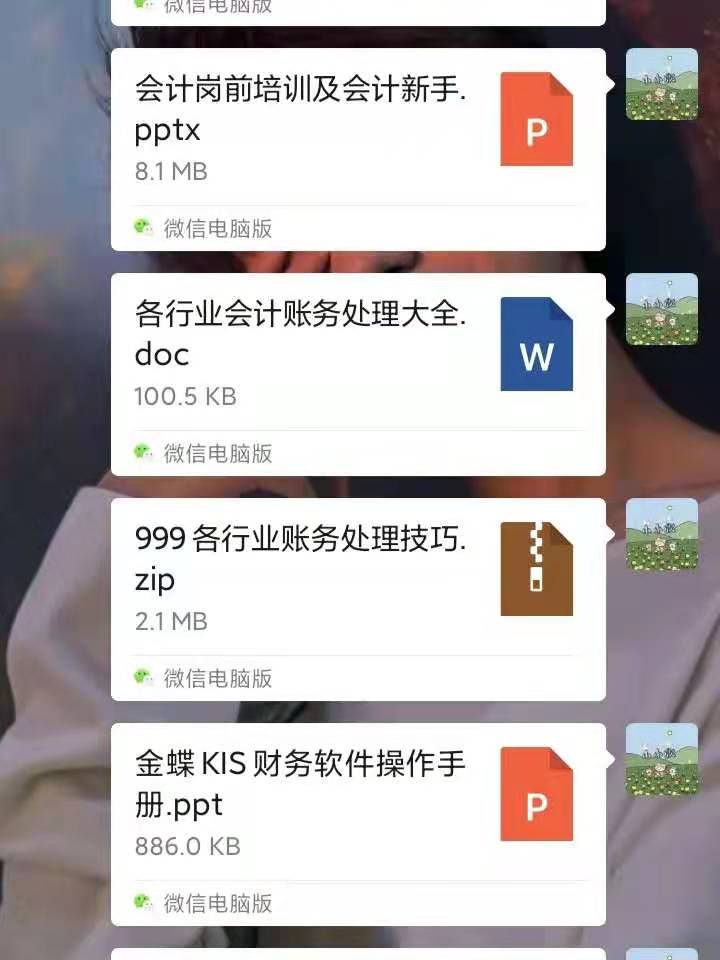Click the WeChat logo on the doc file message

141,454
